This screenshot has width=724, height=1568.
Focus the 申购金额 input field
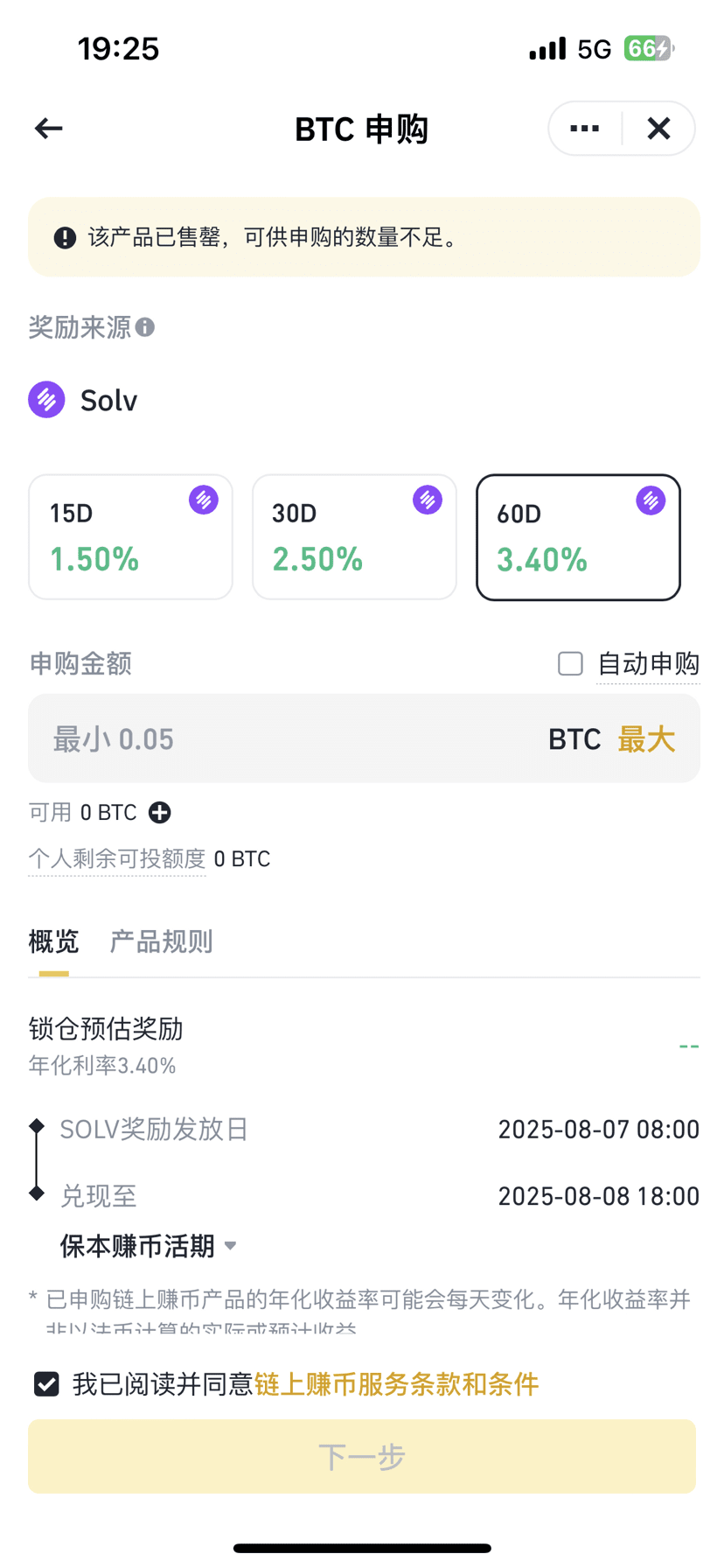point(289,738)
